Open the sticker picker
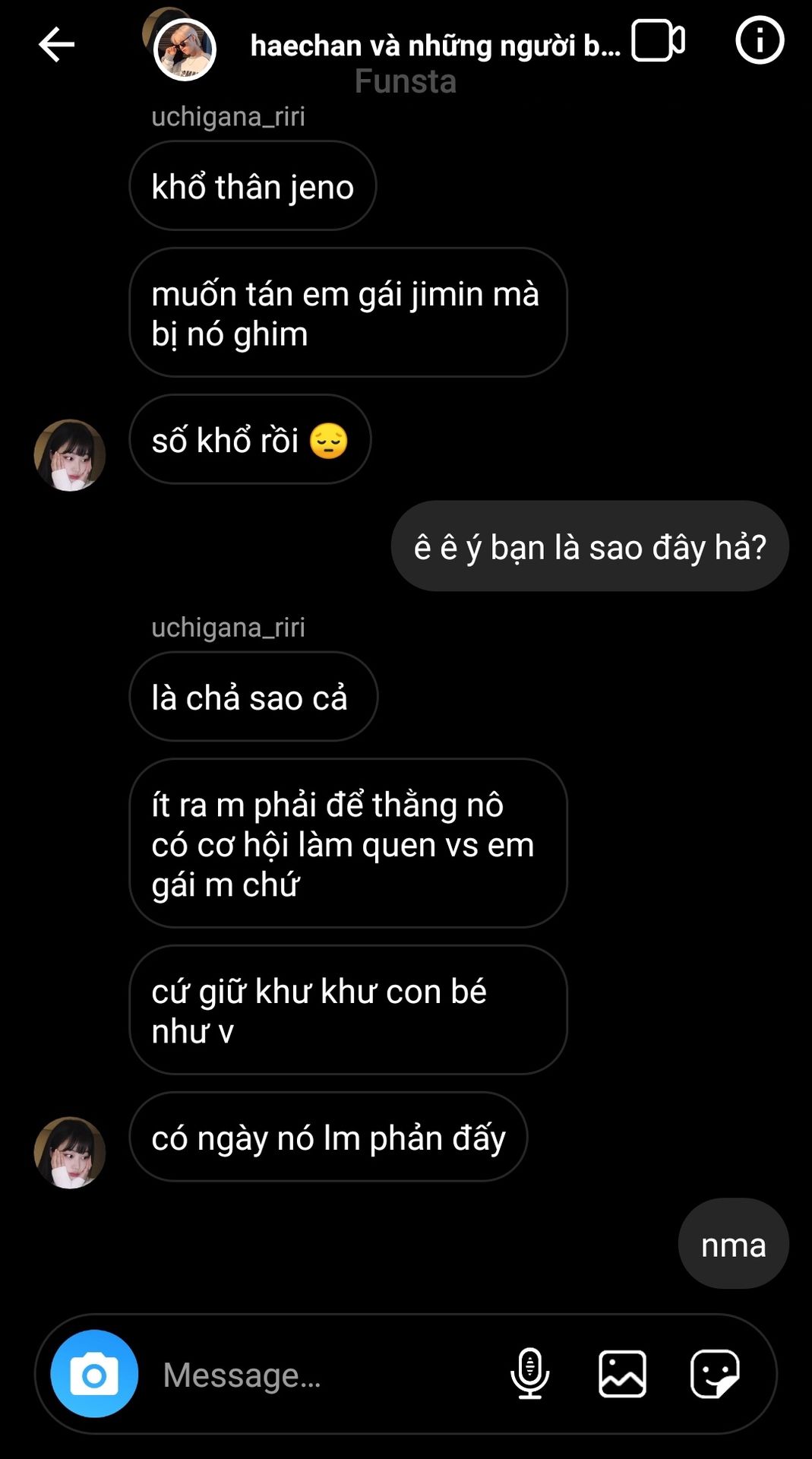Viewport: 812px width, 1459px height. click(x=714, y=1374)
